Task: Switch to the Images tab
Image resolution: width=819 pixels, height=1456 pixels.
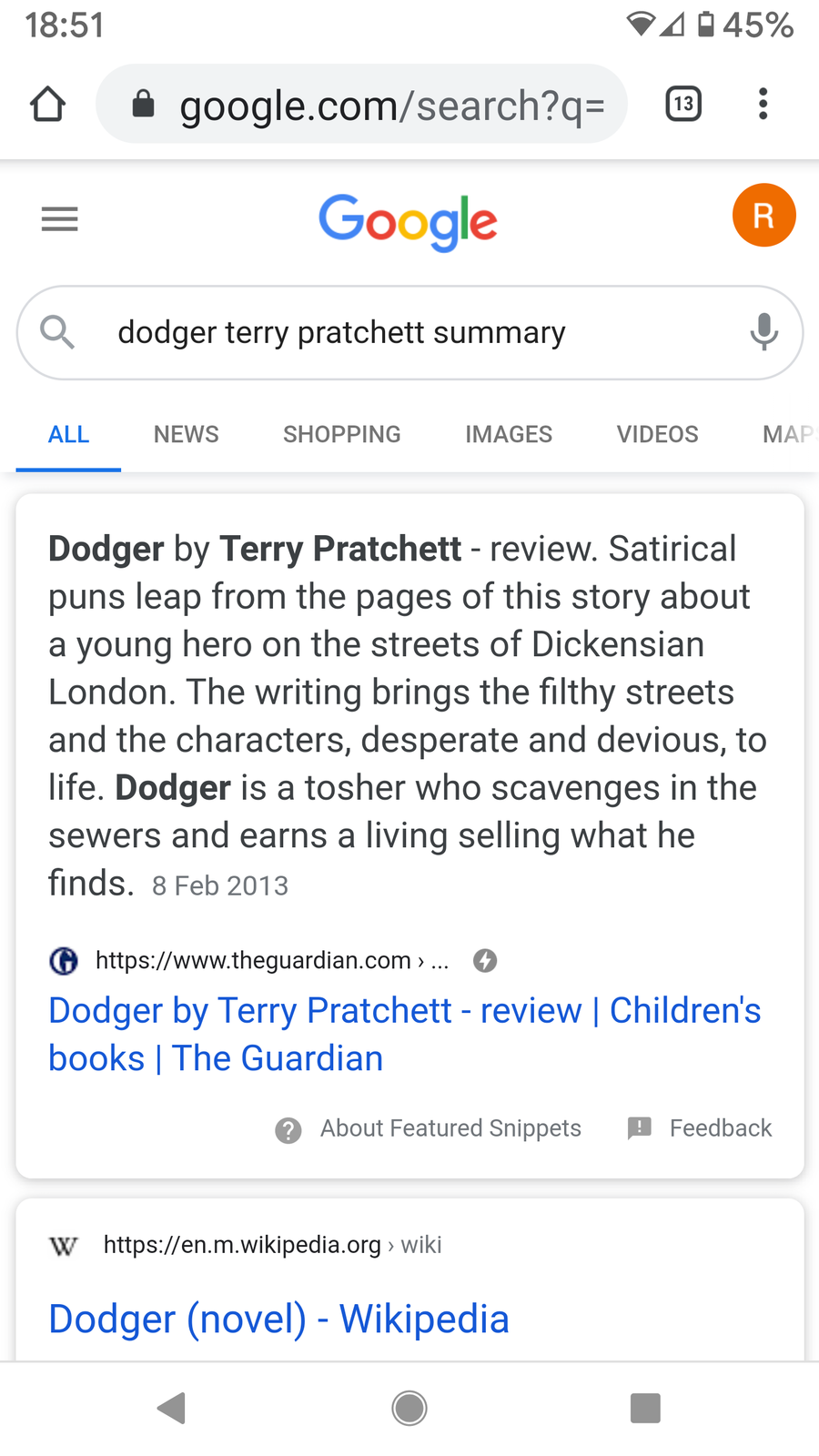Action: click(x=509, y=434)
